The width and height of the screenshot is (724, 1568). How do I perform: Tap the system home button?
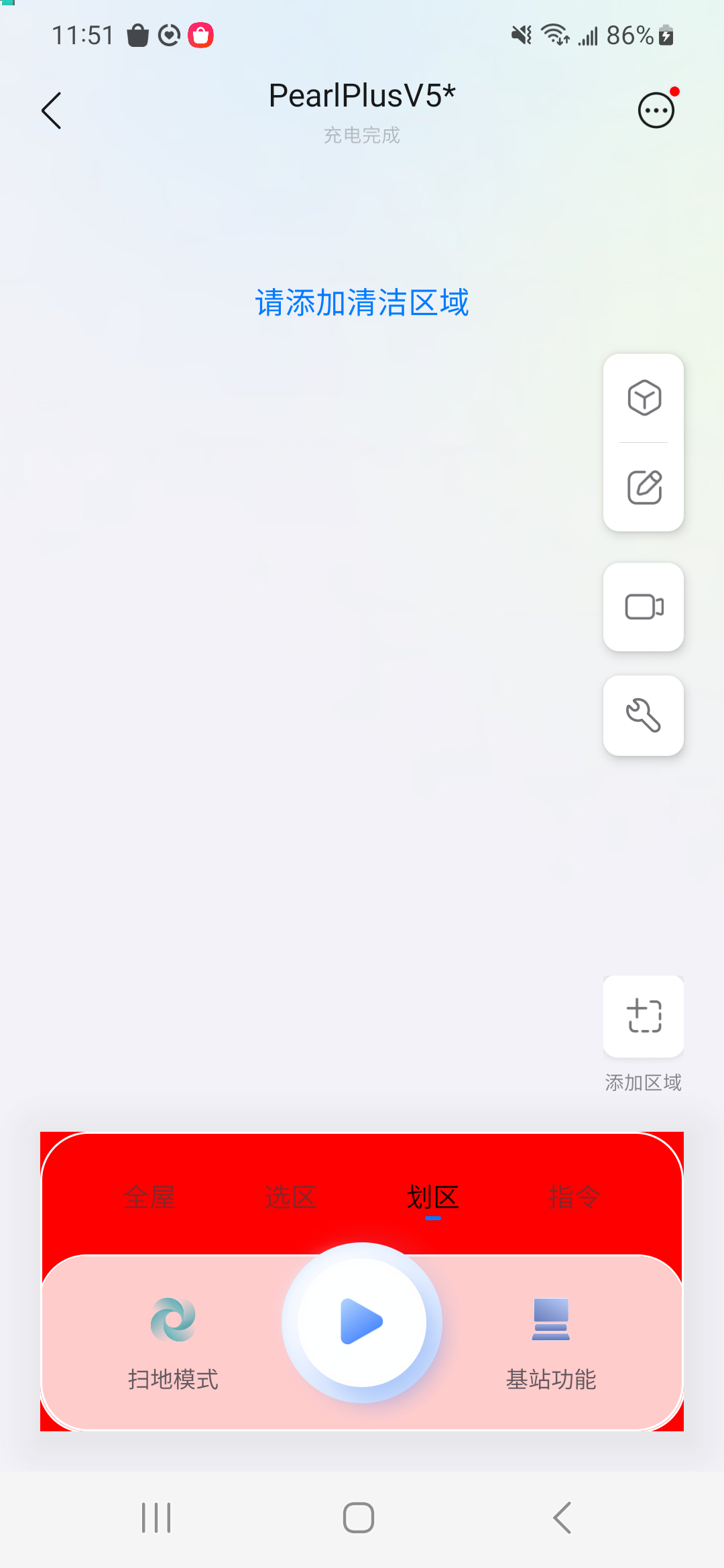click(359, 1518)
